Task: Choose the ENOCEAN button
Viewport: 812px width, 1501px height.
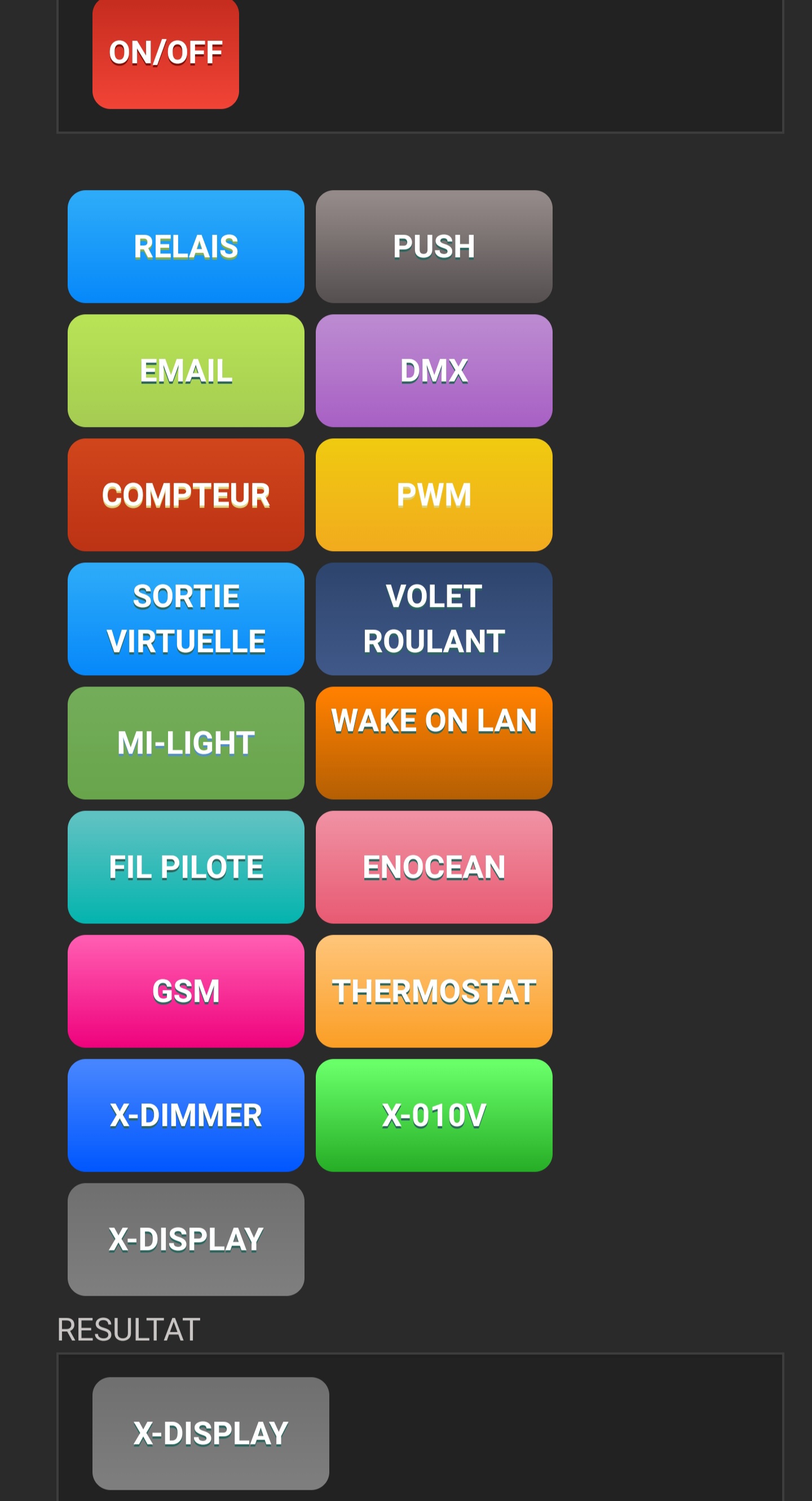Action: (434, 867)
